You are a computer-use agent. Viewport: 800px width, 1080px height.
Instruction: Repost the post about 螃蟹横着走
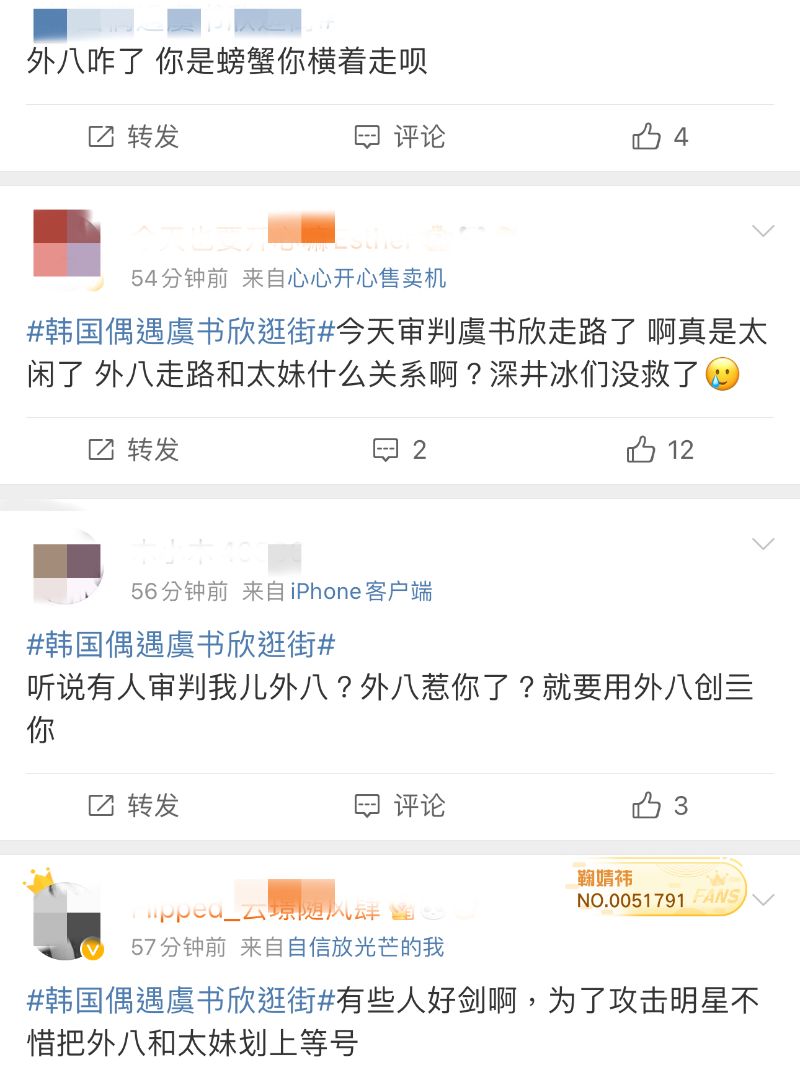point(133,137)
